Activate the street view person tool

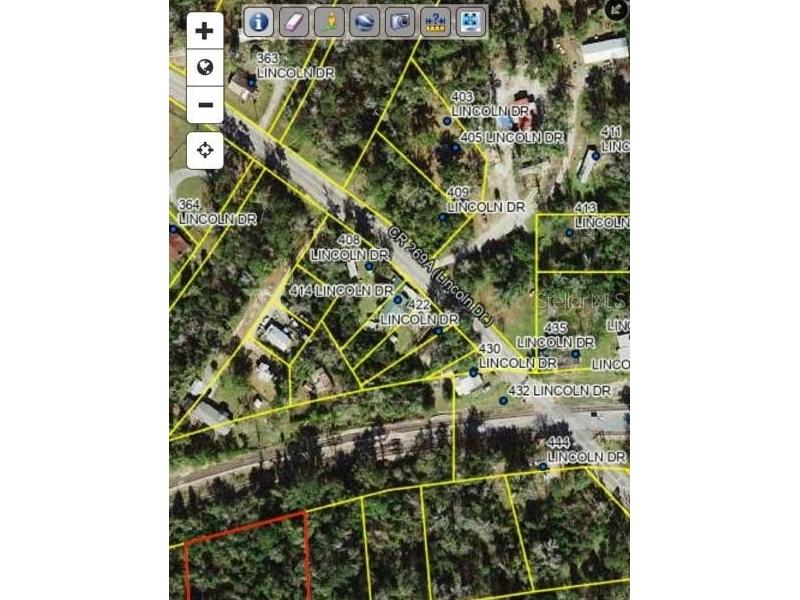tap(329, 21)
